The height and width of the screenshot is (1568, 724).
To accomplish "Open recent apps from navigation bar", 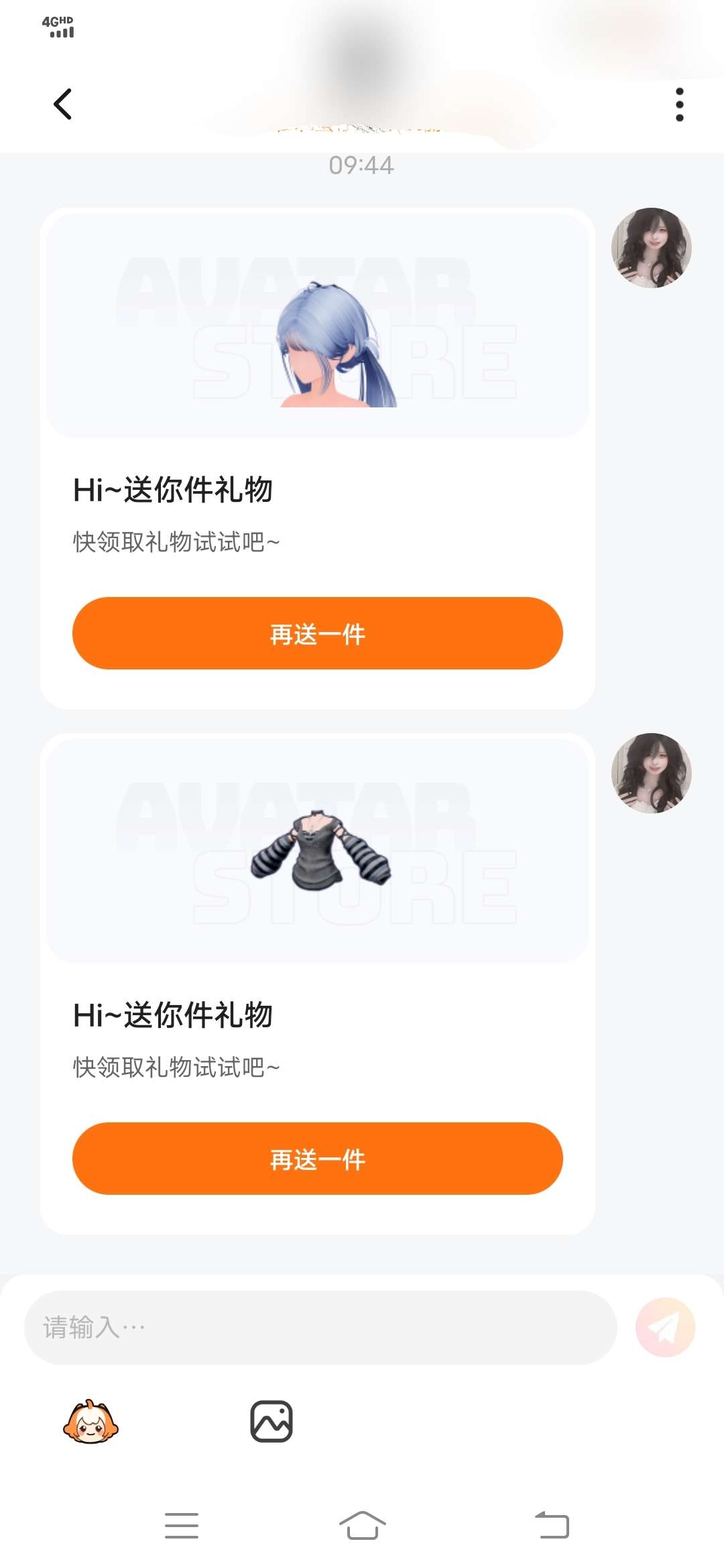I will pos(182,1526).
